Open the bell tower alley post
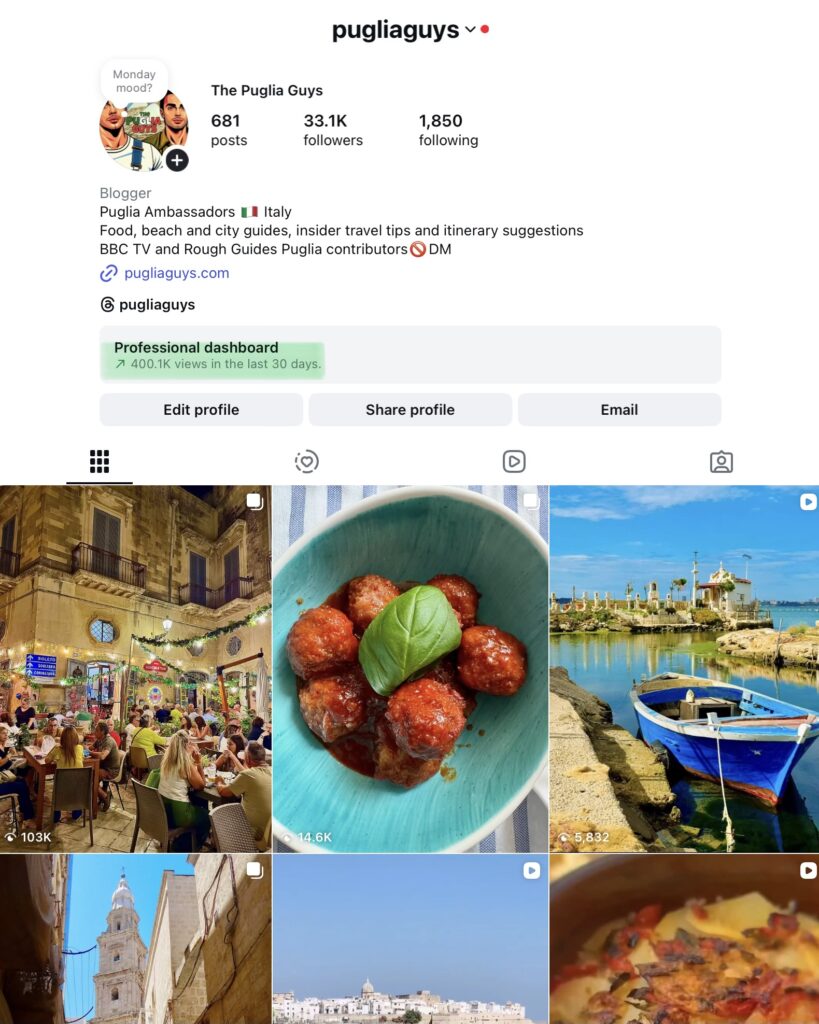The height and width of the screenshot is (1024, 819). (135, 938)
